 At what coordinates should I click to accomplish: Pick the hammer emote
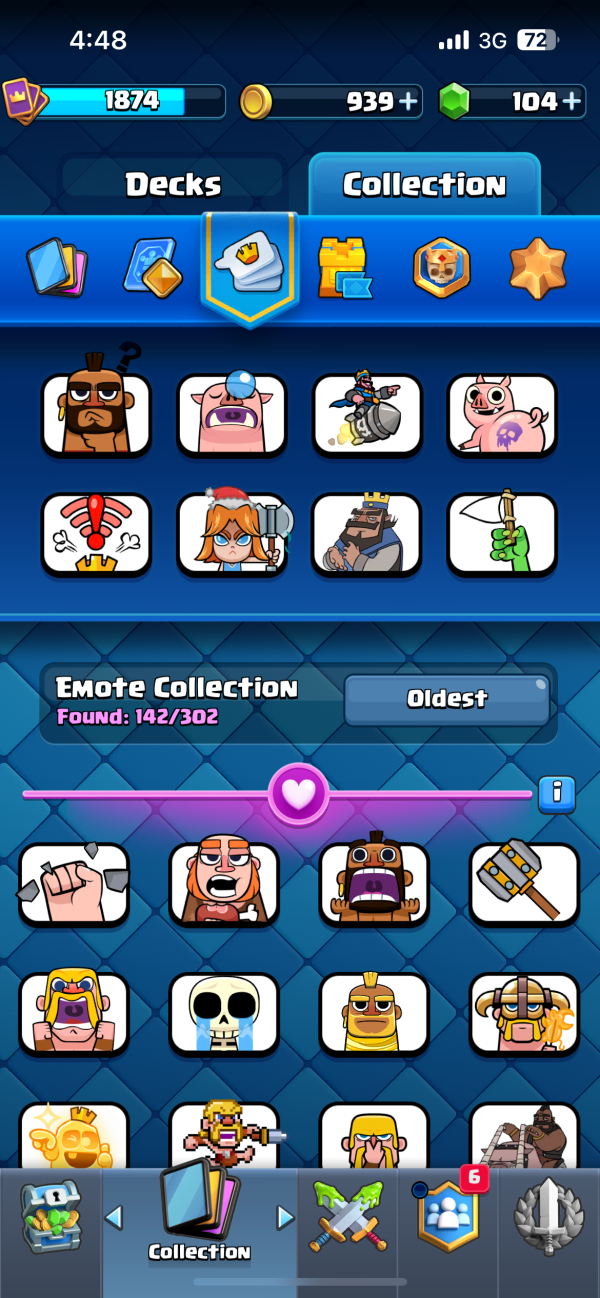[x=524, y=883]
